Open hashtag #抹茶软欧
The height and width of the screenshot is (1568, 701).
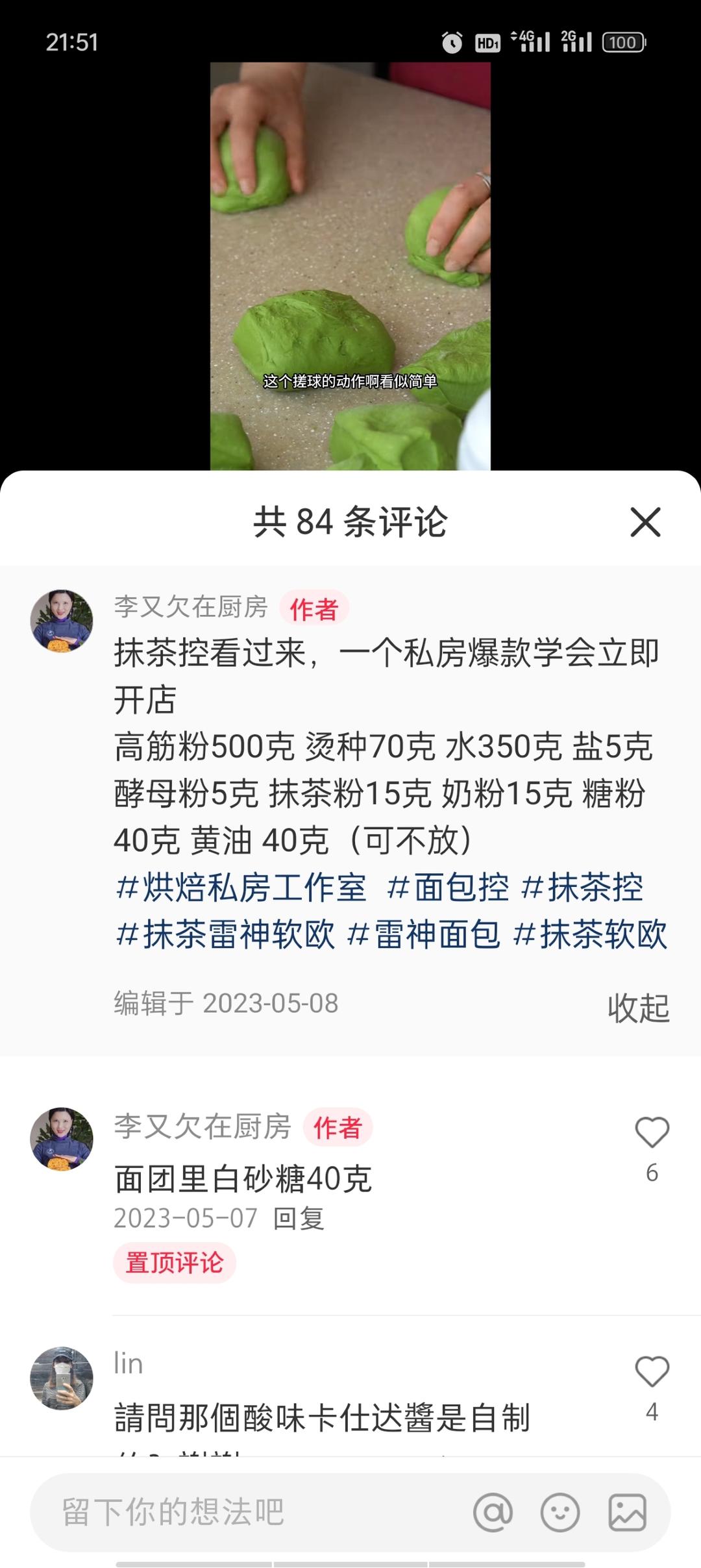(590, 934)
